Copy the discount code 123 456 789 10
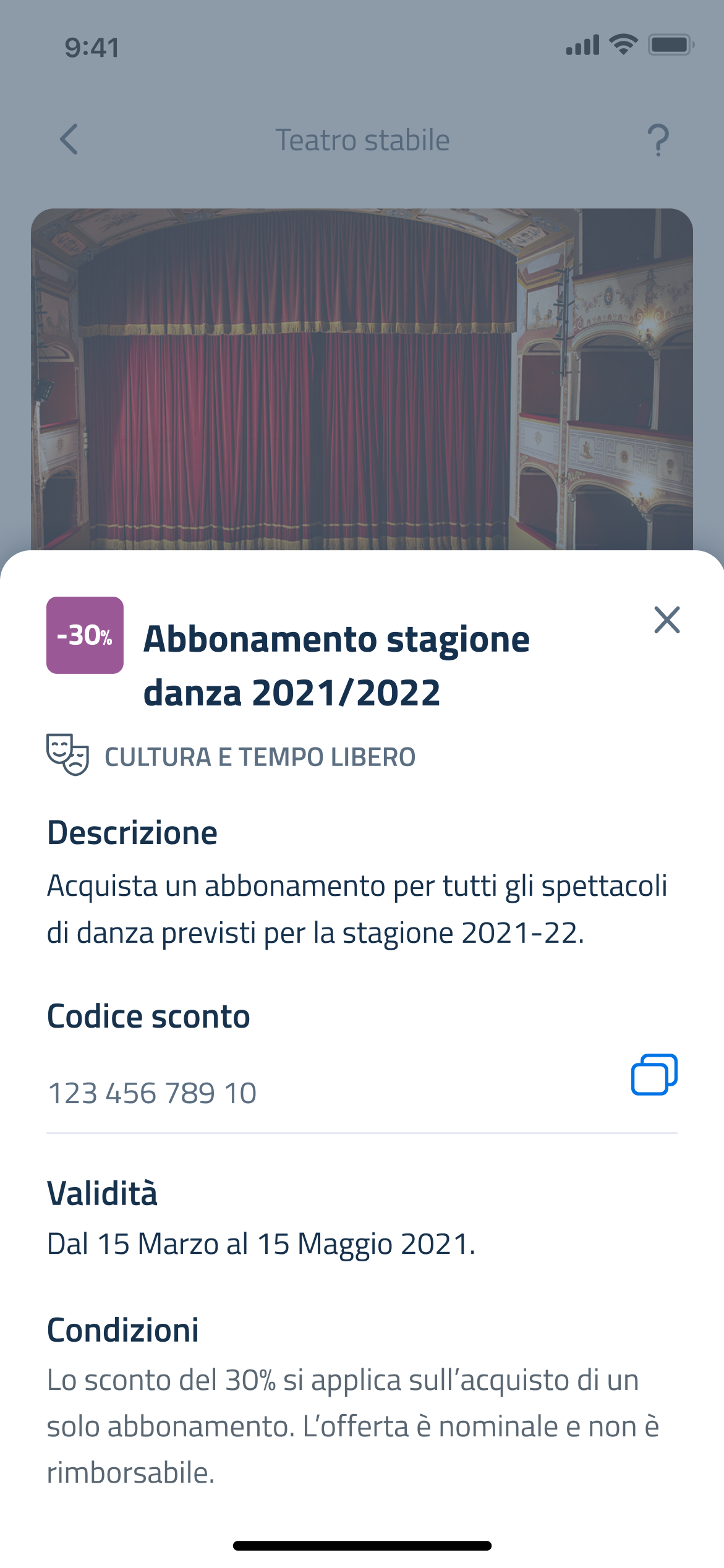This screenshot has height=1568, width=724. coord(654,1075)
